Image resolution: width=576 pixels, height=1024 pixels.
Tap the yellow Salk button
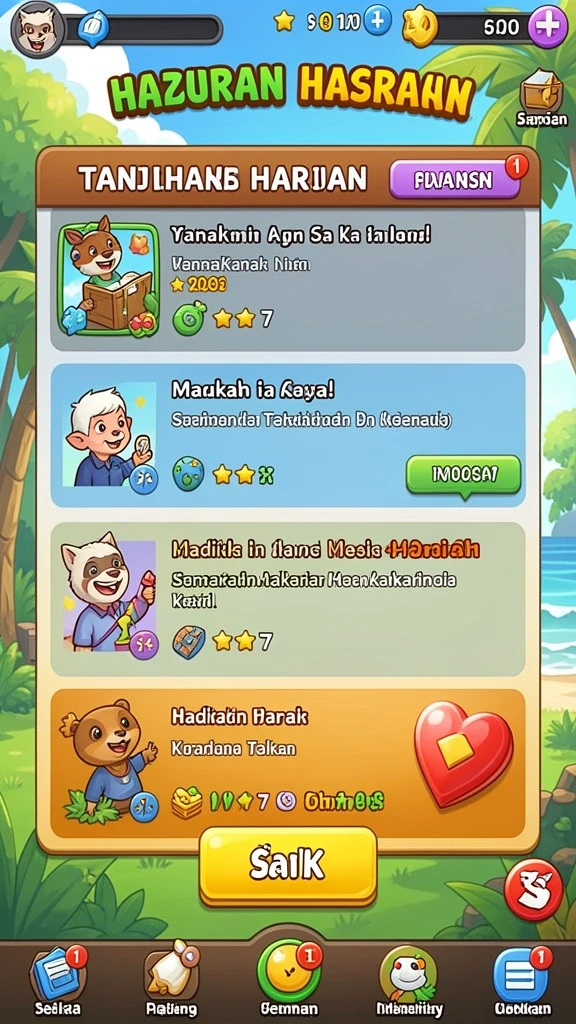coord(288,866)
